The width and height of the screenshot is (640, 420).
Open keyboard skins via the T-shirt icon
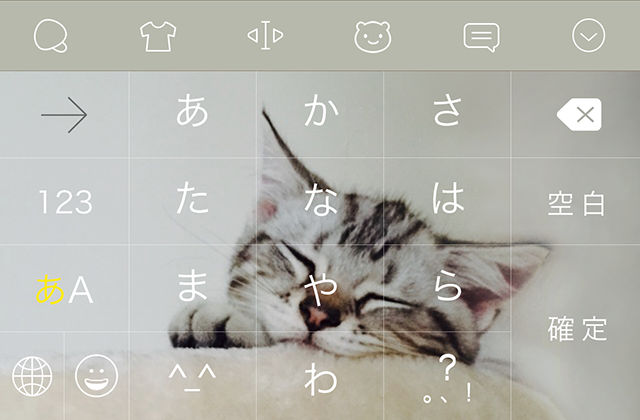click(x=157, y=36)
